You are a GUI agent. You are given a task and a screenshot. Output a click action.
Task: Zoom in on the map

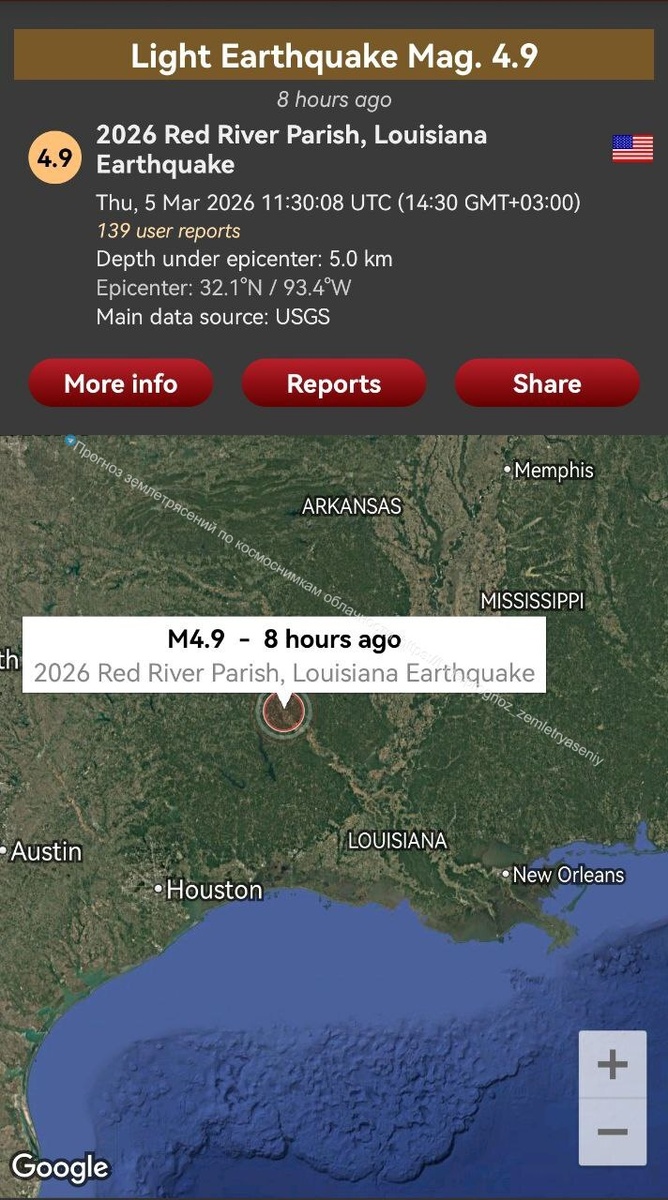[x=612, y=1064]
